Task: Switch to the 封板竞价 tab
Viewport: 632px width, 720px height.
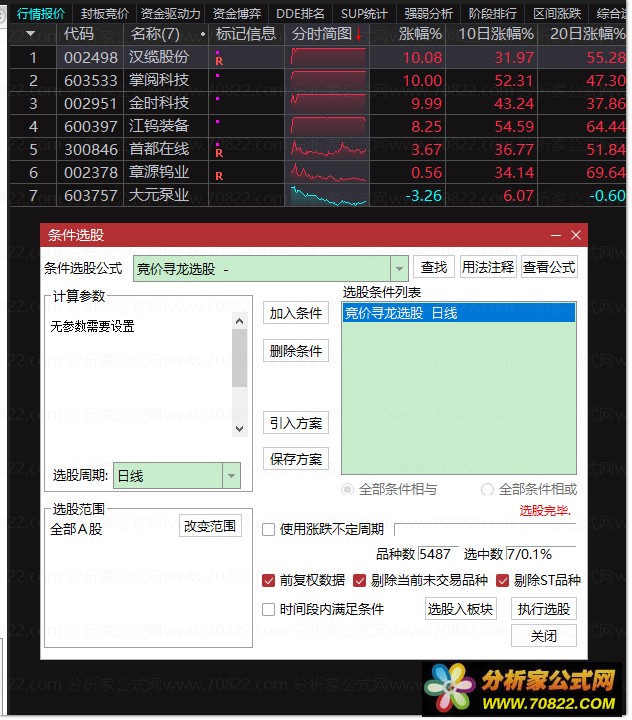Action: [105, 13]
